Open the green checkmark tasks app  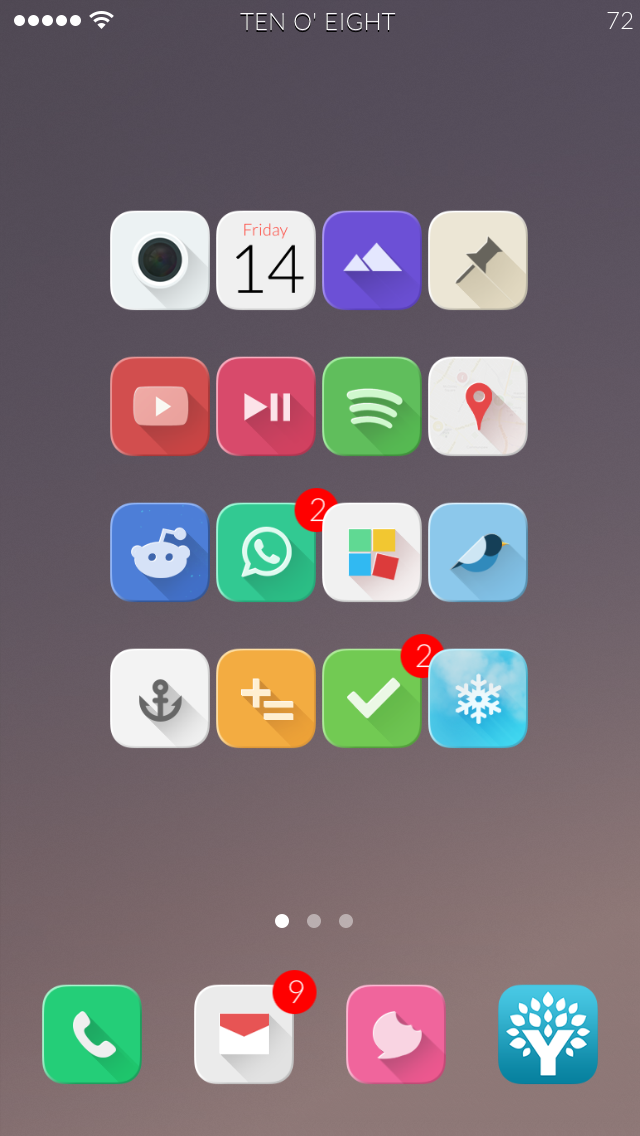pos(372,698)
